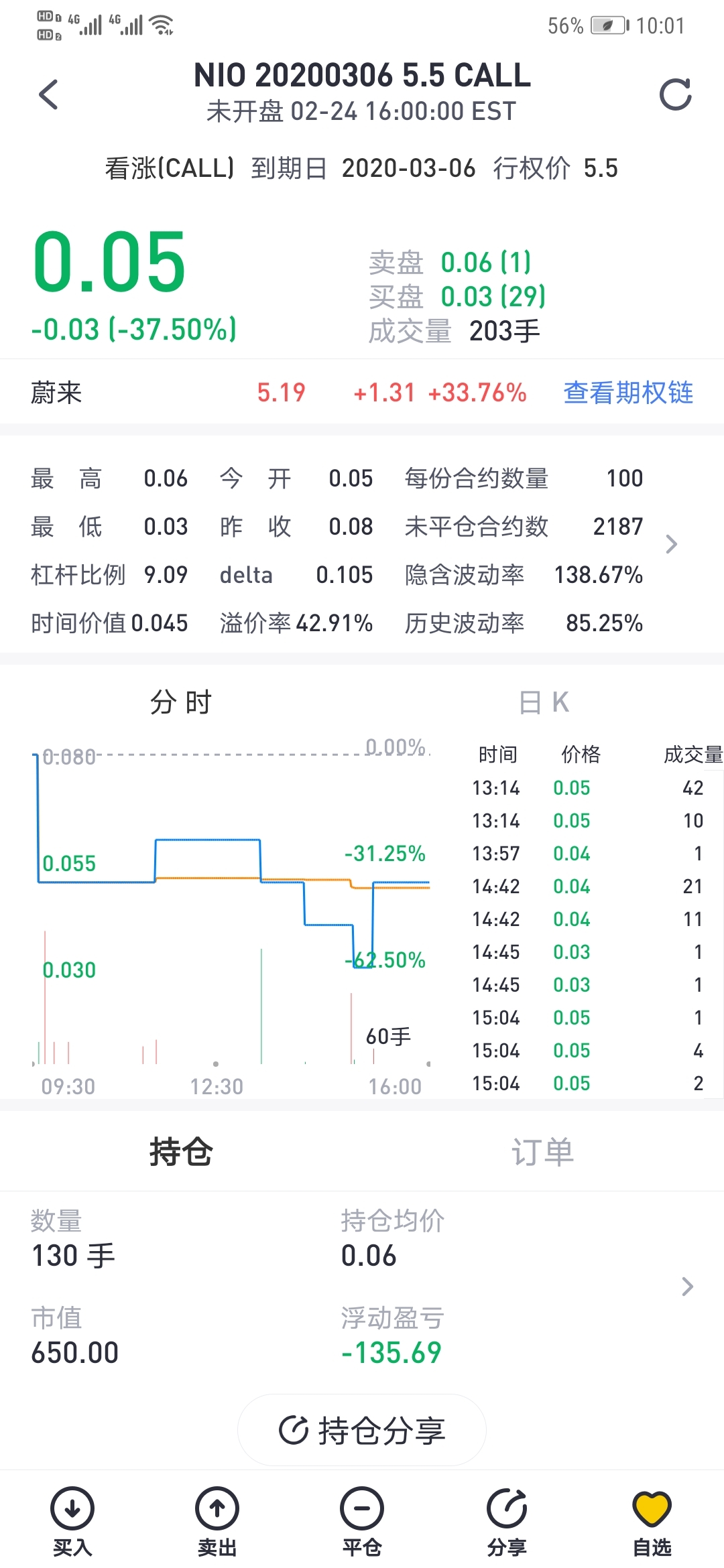
Task: Open 查看期权链 option chain link
Action: [x=627, y=393]
